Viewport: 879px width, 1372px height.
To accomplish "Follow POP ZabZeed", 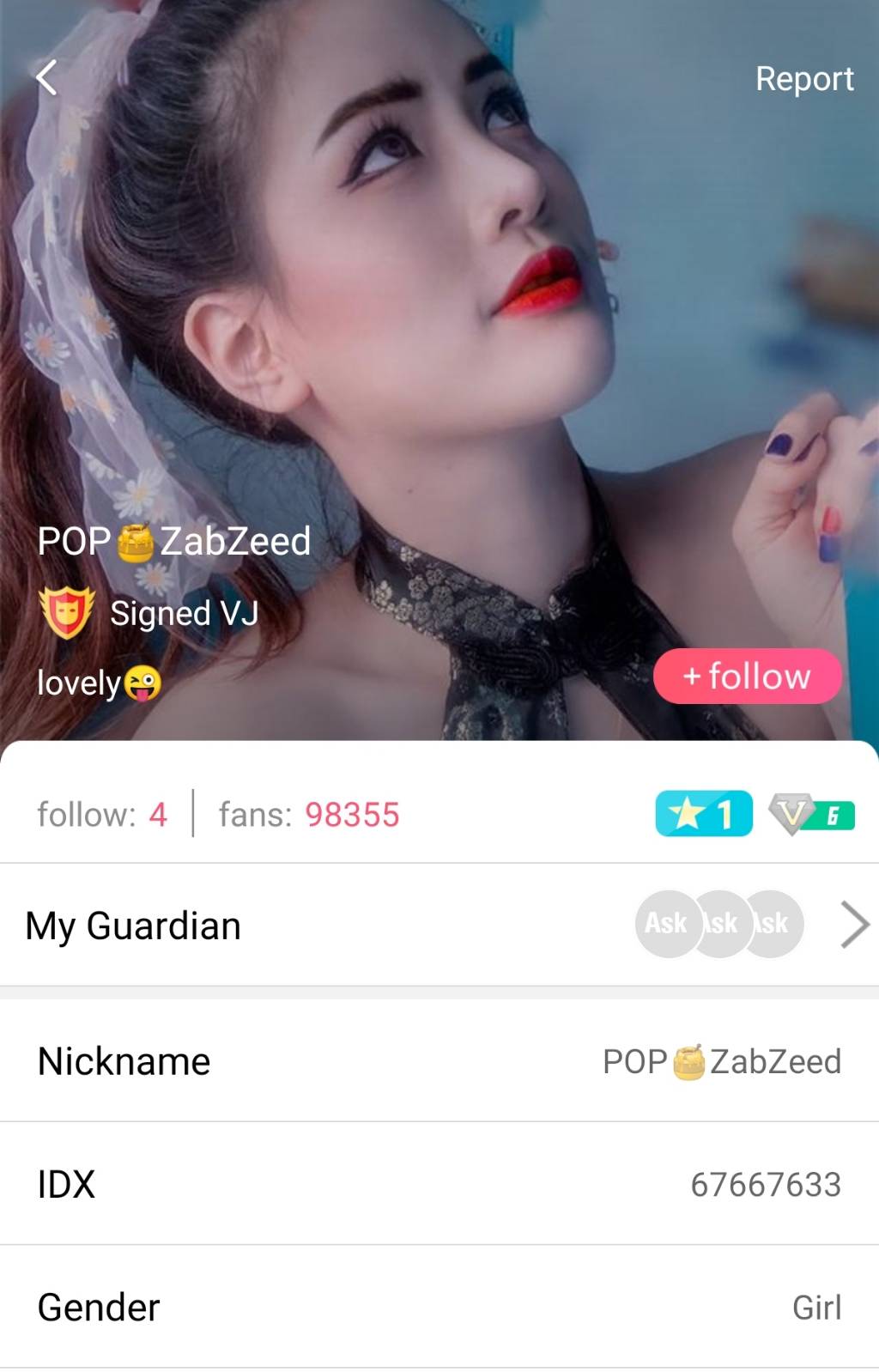I will (747, 677).
